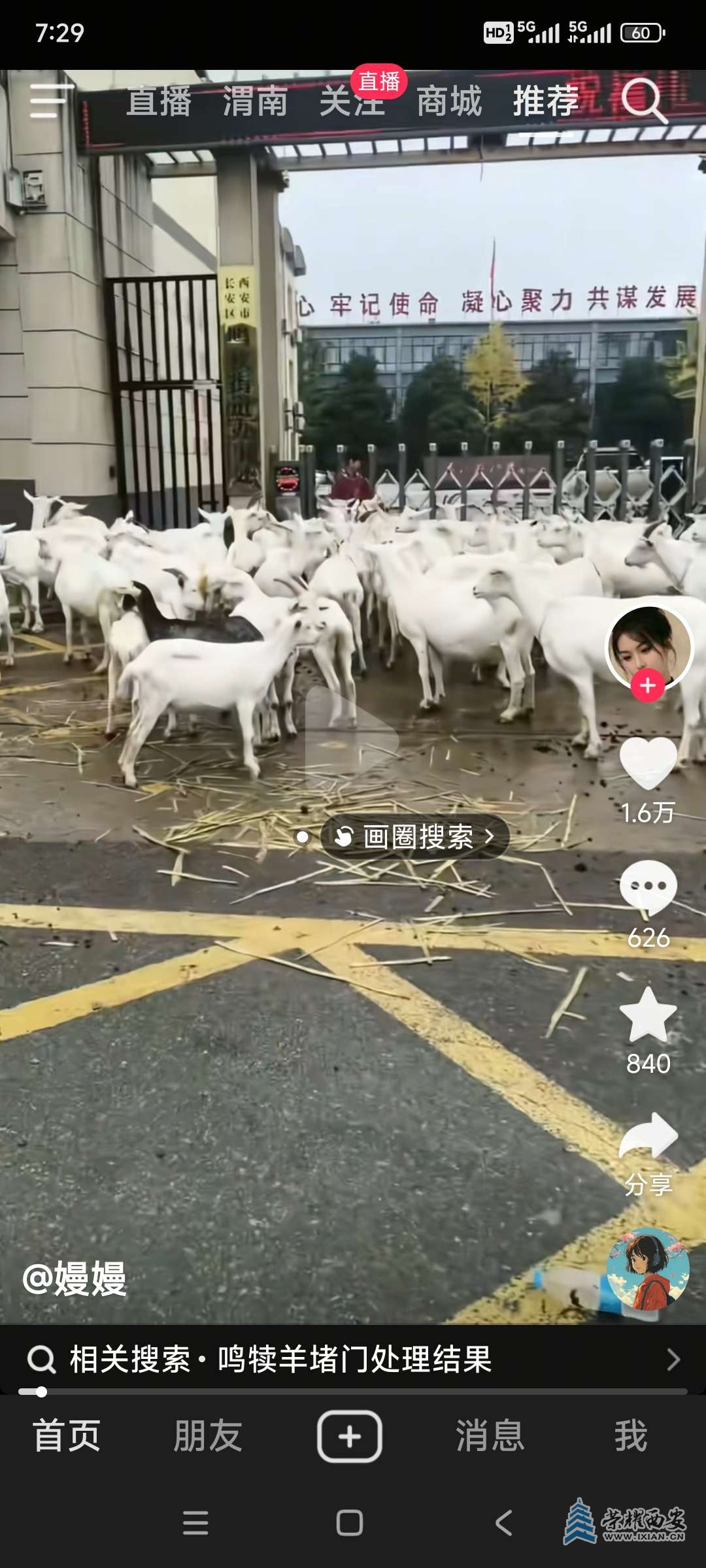Go to the 朋友 friends tab

pyautogui.click(x=208, y=1436)
